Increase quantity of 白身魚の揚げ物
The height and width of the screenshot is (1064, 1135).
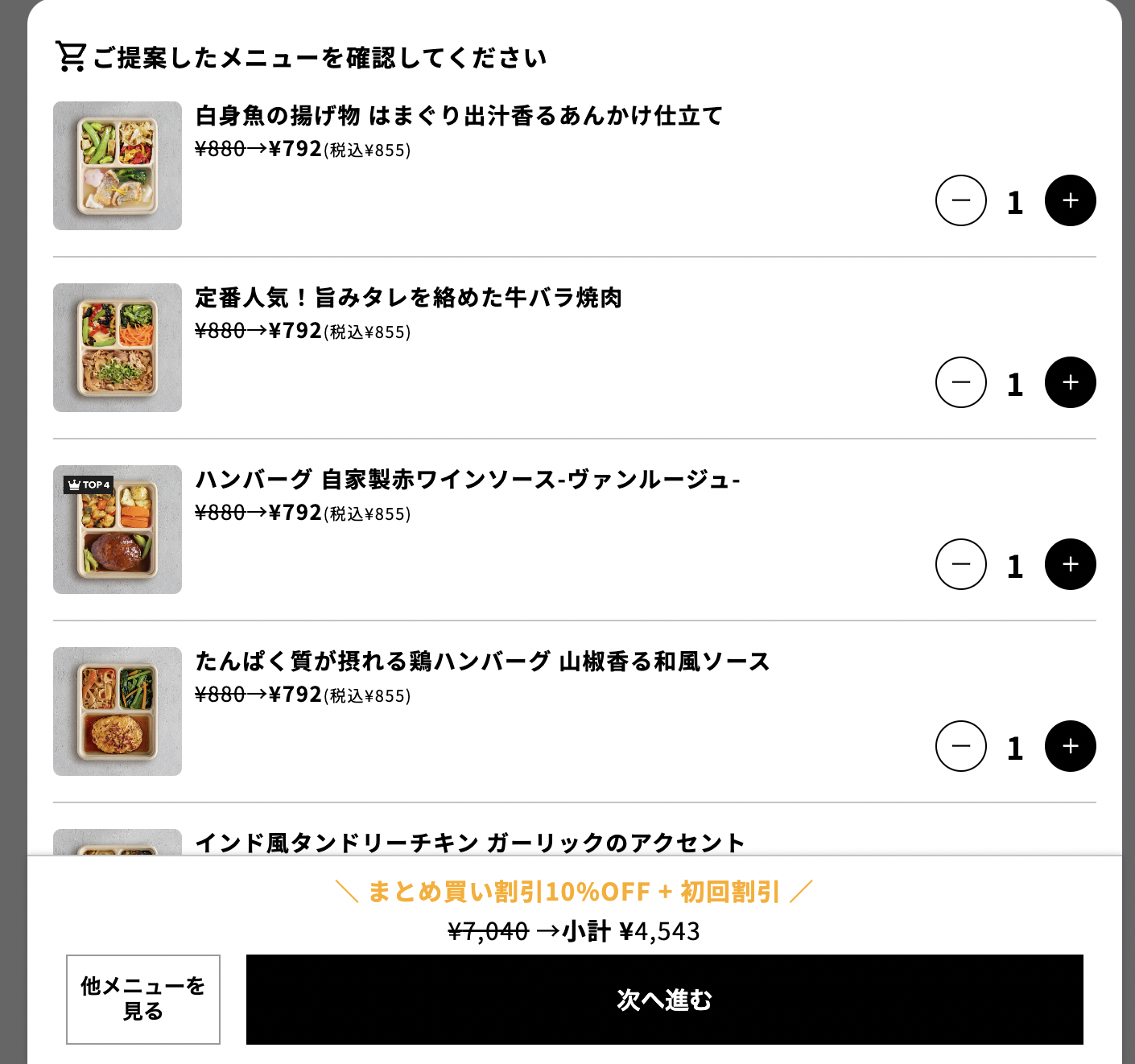tap(1070, 200)
